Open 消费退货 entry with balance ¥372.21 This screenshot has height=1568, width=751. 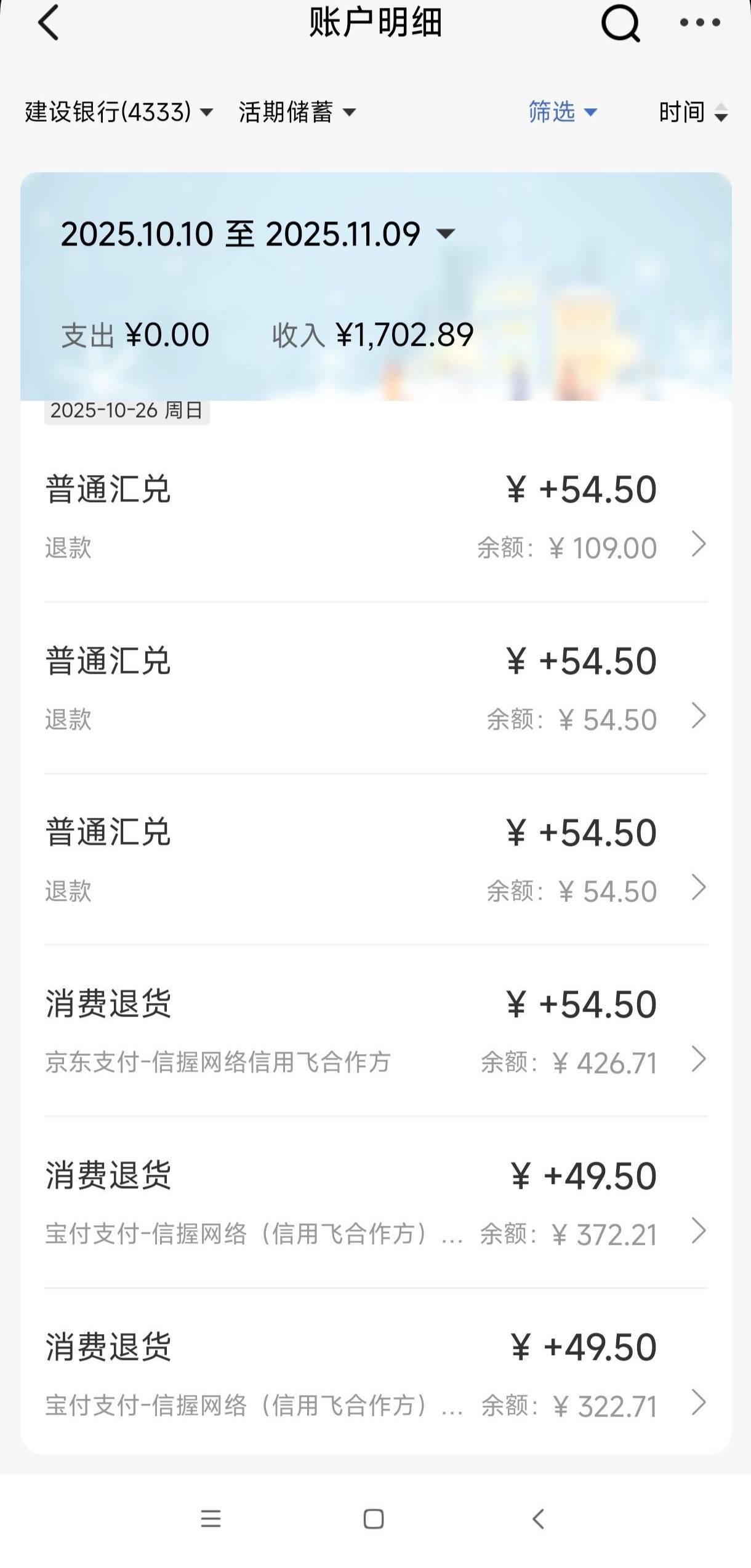[x=375, y=1202]
